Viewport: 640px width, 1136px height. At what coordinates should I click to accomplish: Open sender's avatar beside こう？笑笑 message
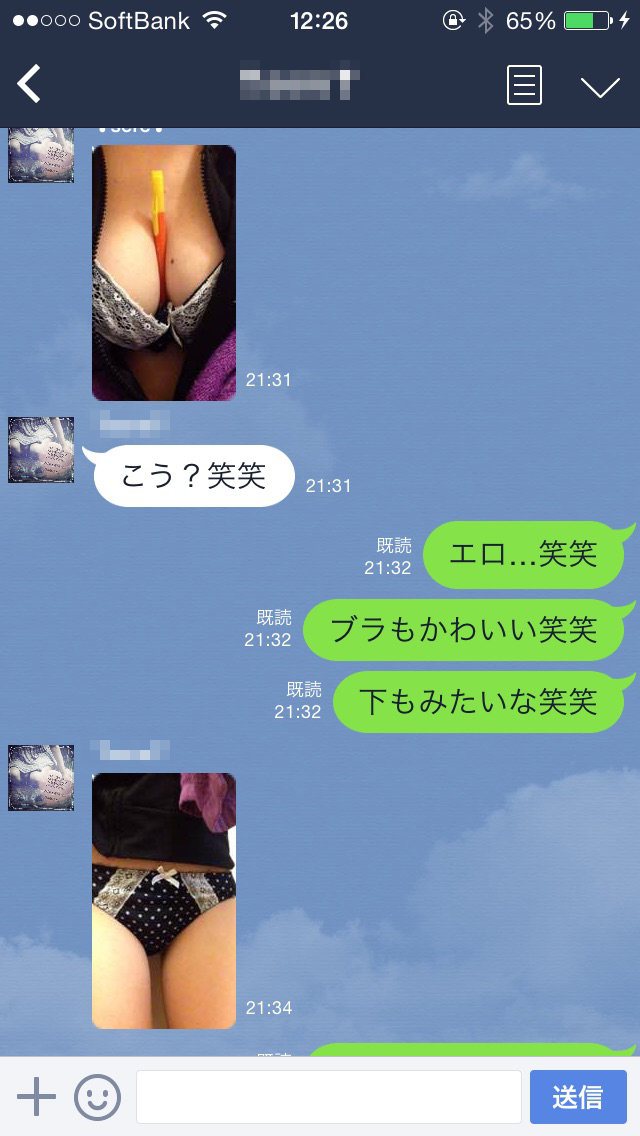click(41, 450)
